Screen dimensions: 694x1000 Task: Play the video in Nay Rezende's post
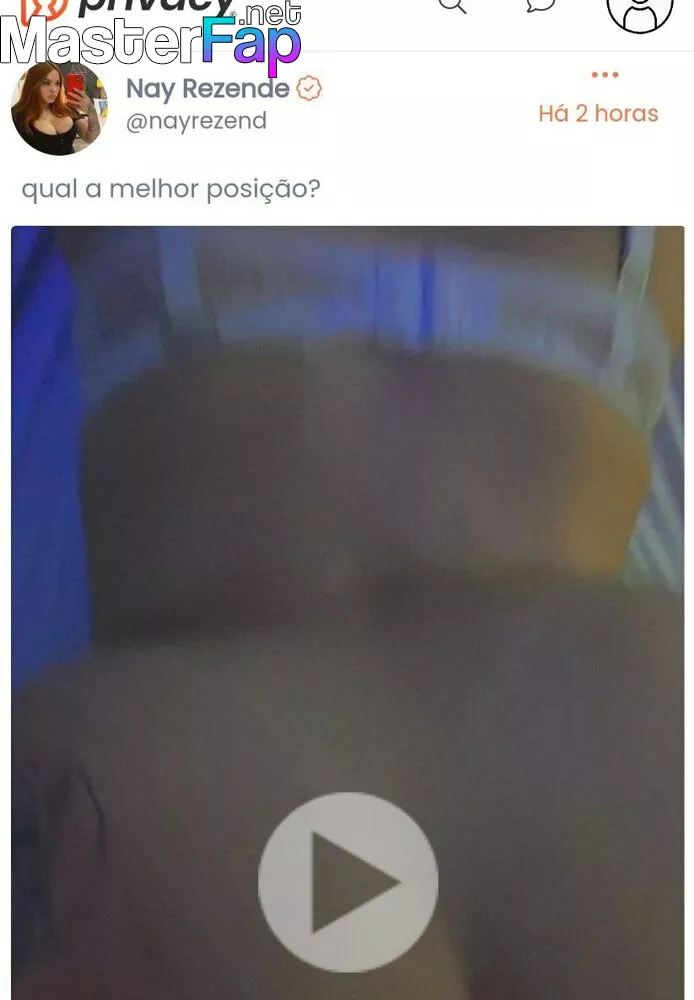pos(347,881)
